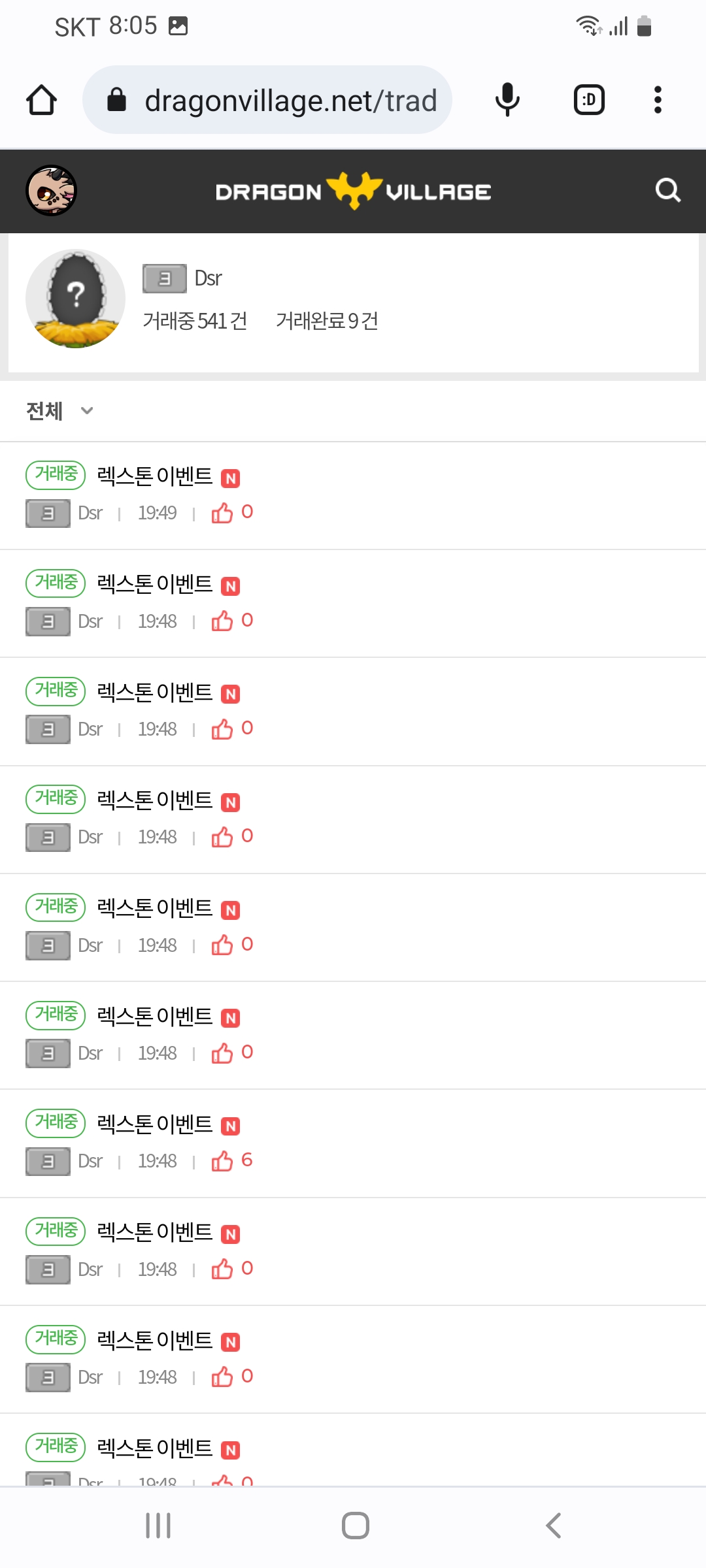Open the browser overflow menu
Viewport: 706px width, 1568px height.
click(658, 100)
